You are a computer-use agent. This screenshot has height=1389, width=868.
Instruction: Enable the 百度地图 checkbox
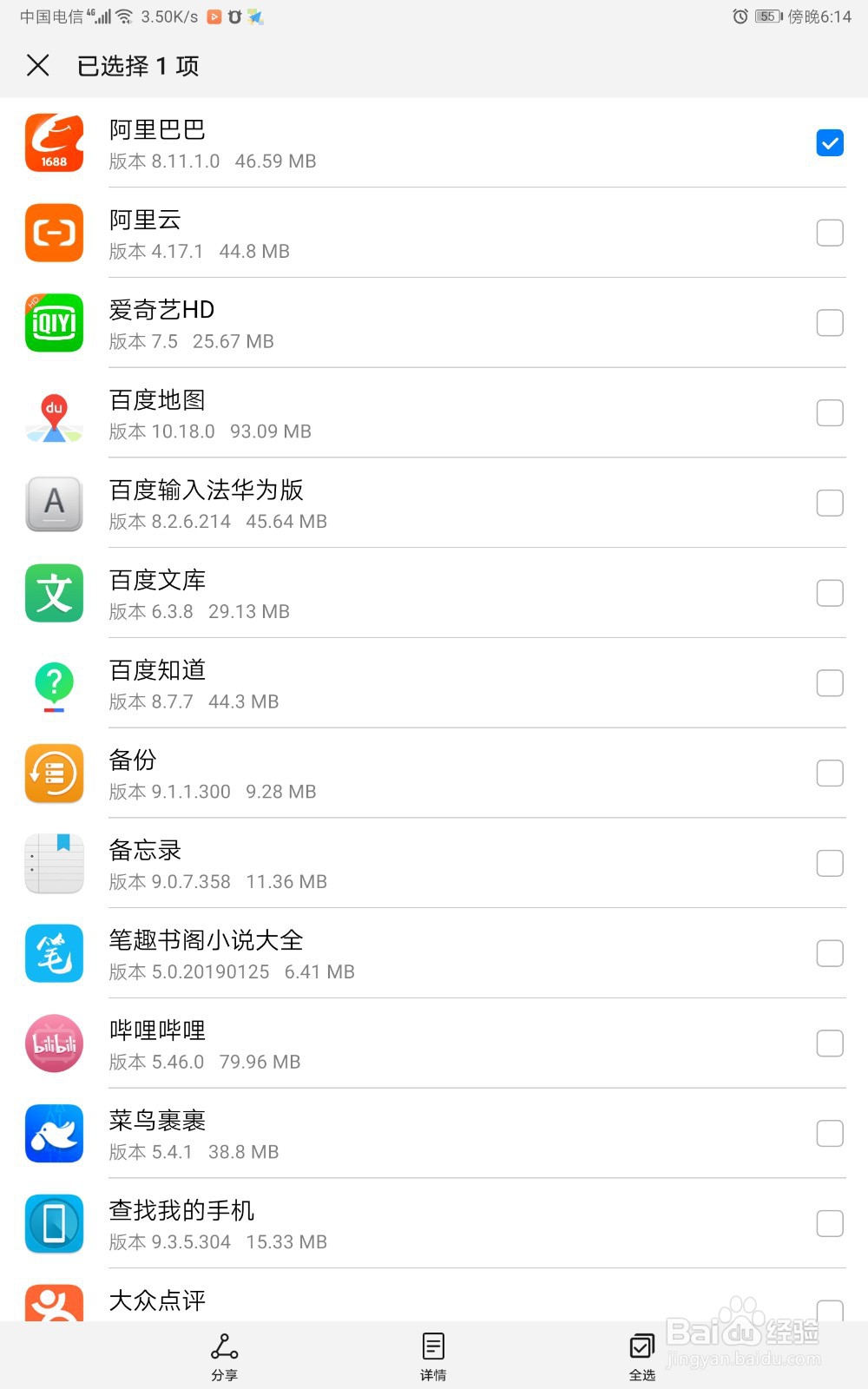pyautogui.click(x=830, y=413)
